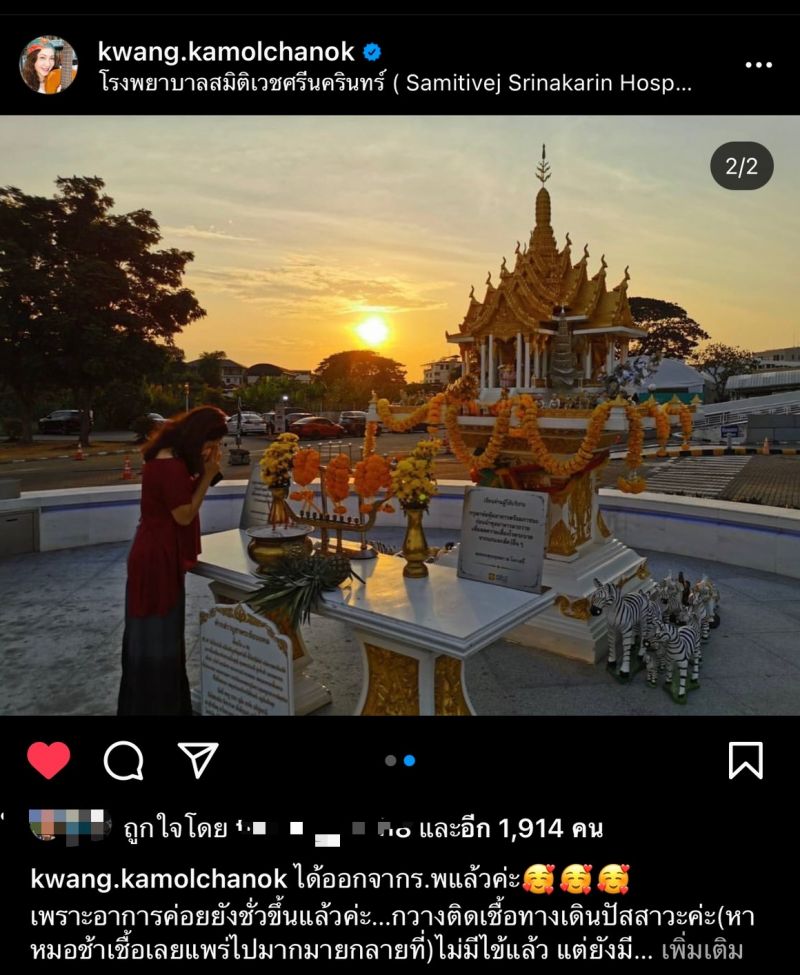Unlike the post with the heart icon

pyautogui.click(x=48, y=760)
